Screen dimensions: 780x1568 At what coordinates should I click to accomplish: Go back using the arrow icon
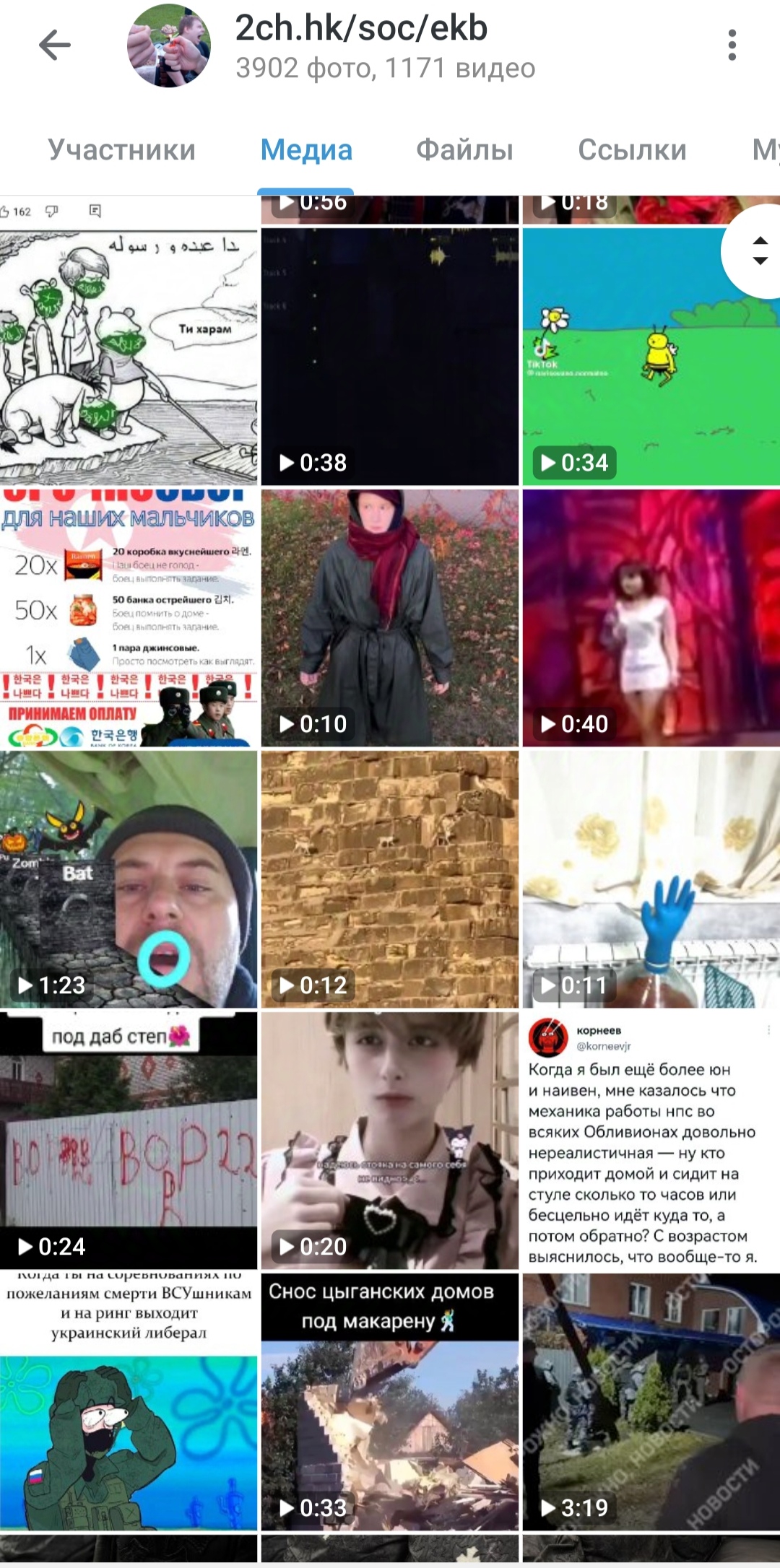pyautogui.click(x=55, y=45)
